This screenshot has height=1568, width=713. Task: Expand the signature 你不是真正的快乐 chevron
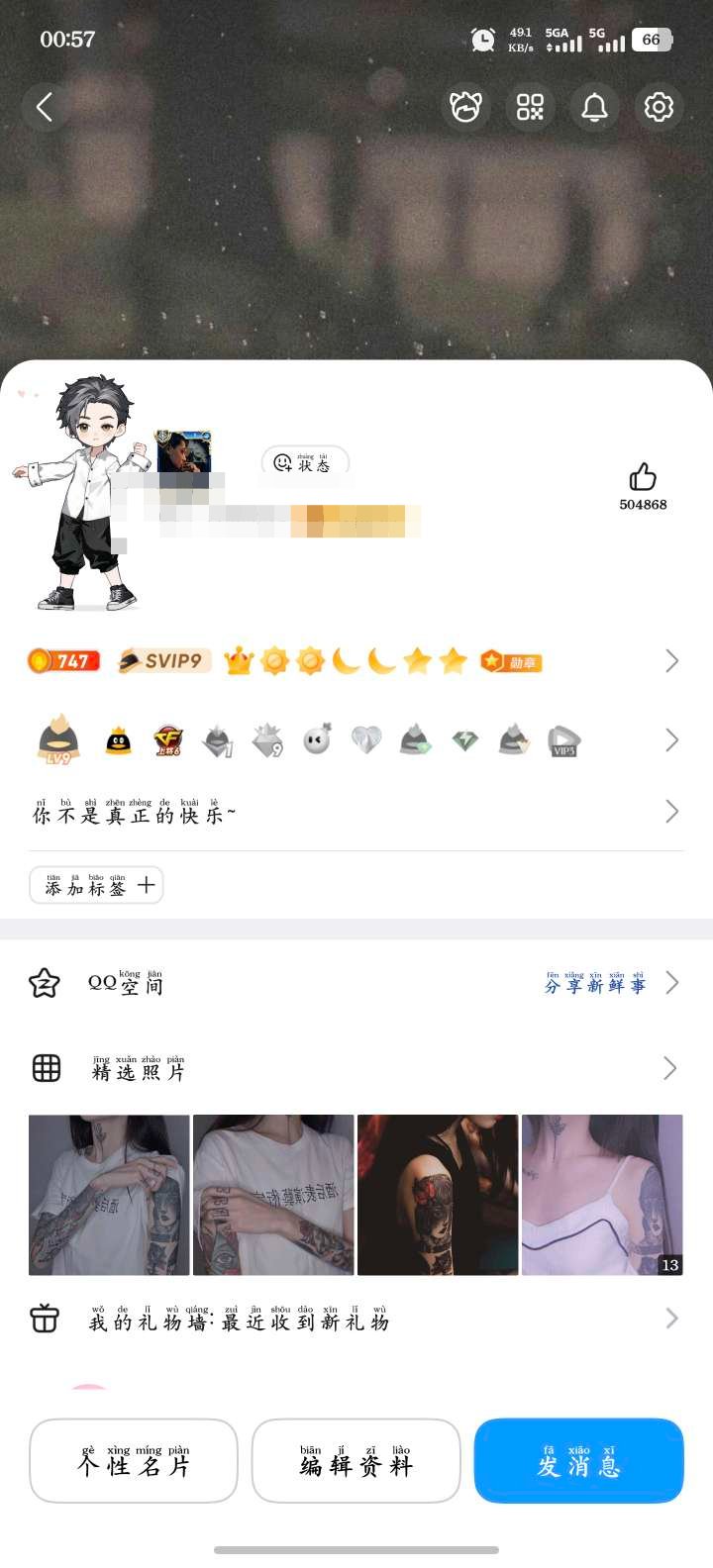(671, 812)
